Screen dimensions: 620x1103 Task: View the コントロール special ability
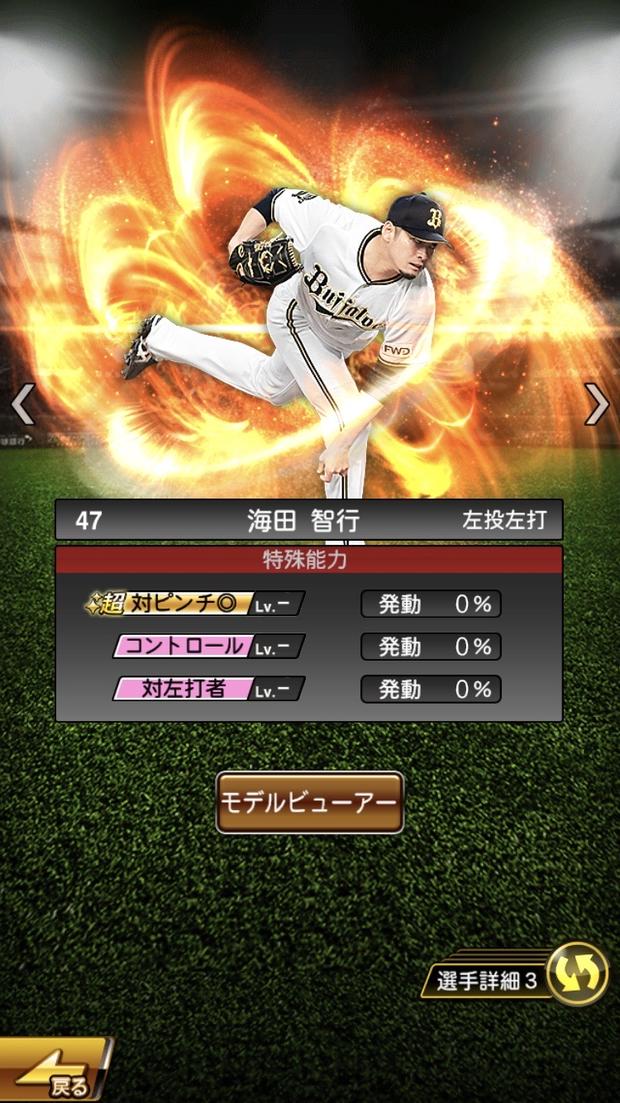click(x=208, y=646)
